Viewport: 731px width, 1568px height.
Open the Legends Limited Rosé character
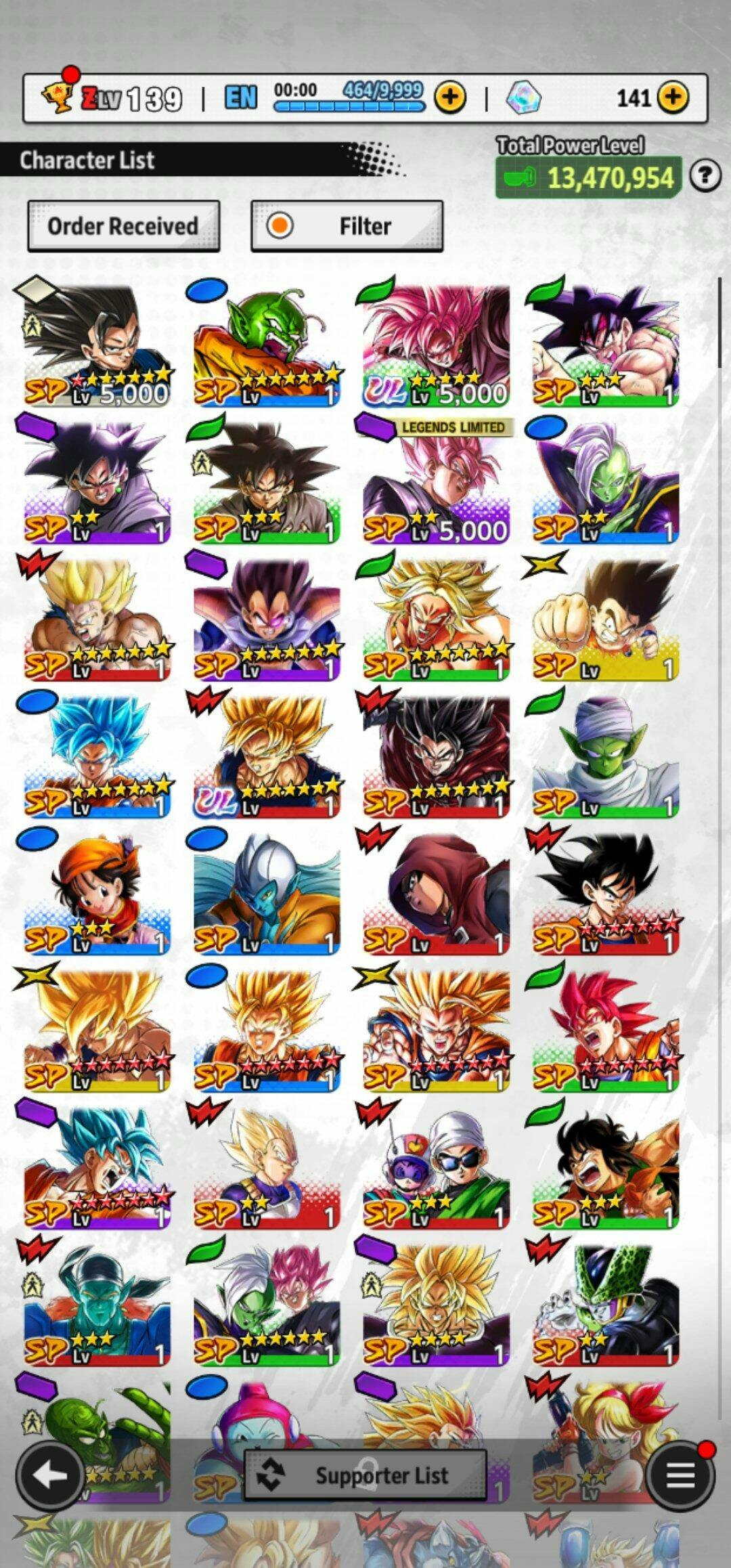pyautogui.click(x=436, y=482)
